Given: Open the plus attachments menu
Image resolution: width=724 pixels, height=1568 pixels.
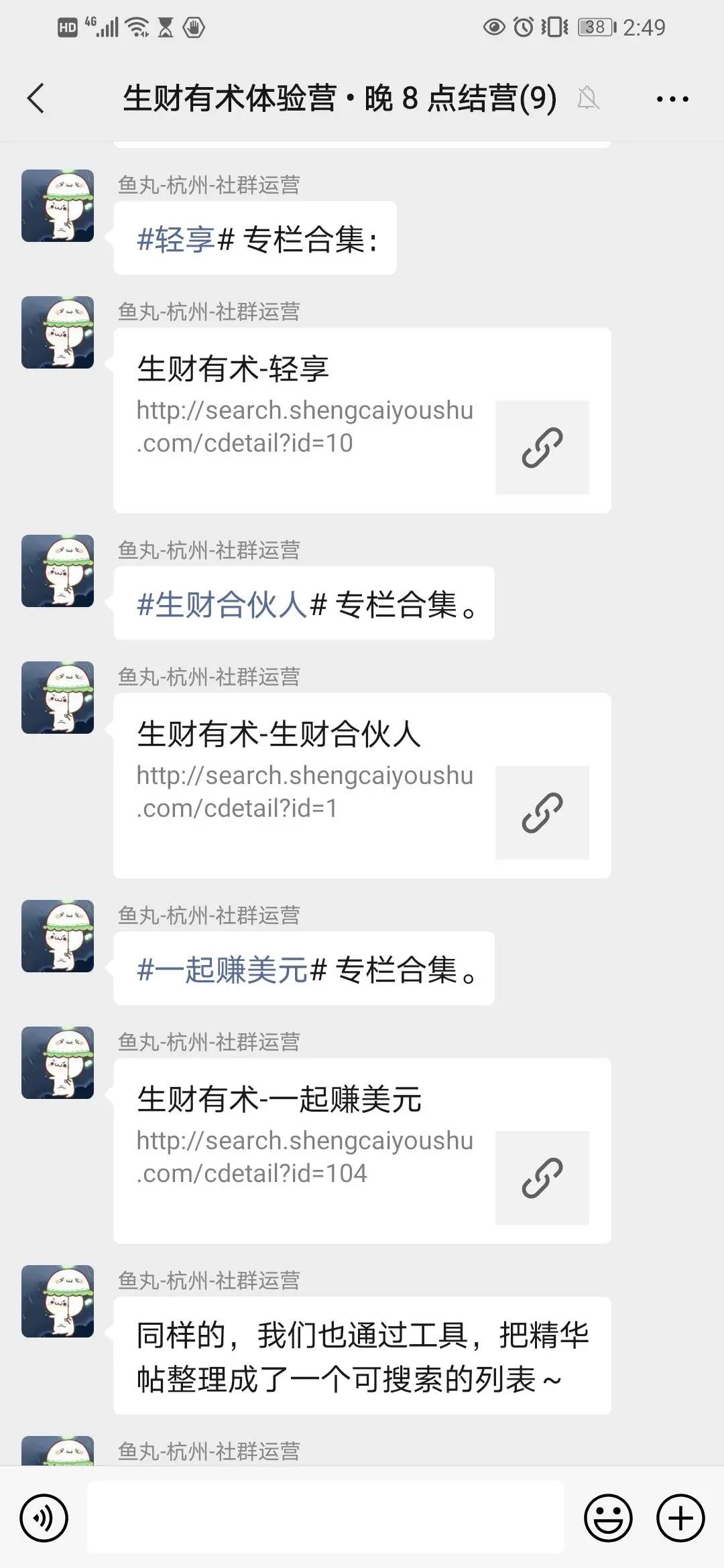Looking at the screenshot, I should pos(680,1518).
